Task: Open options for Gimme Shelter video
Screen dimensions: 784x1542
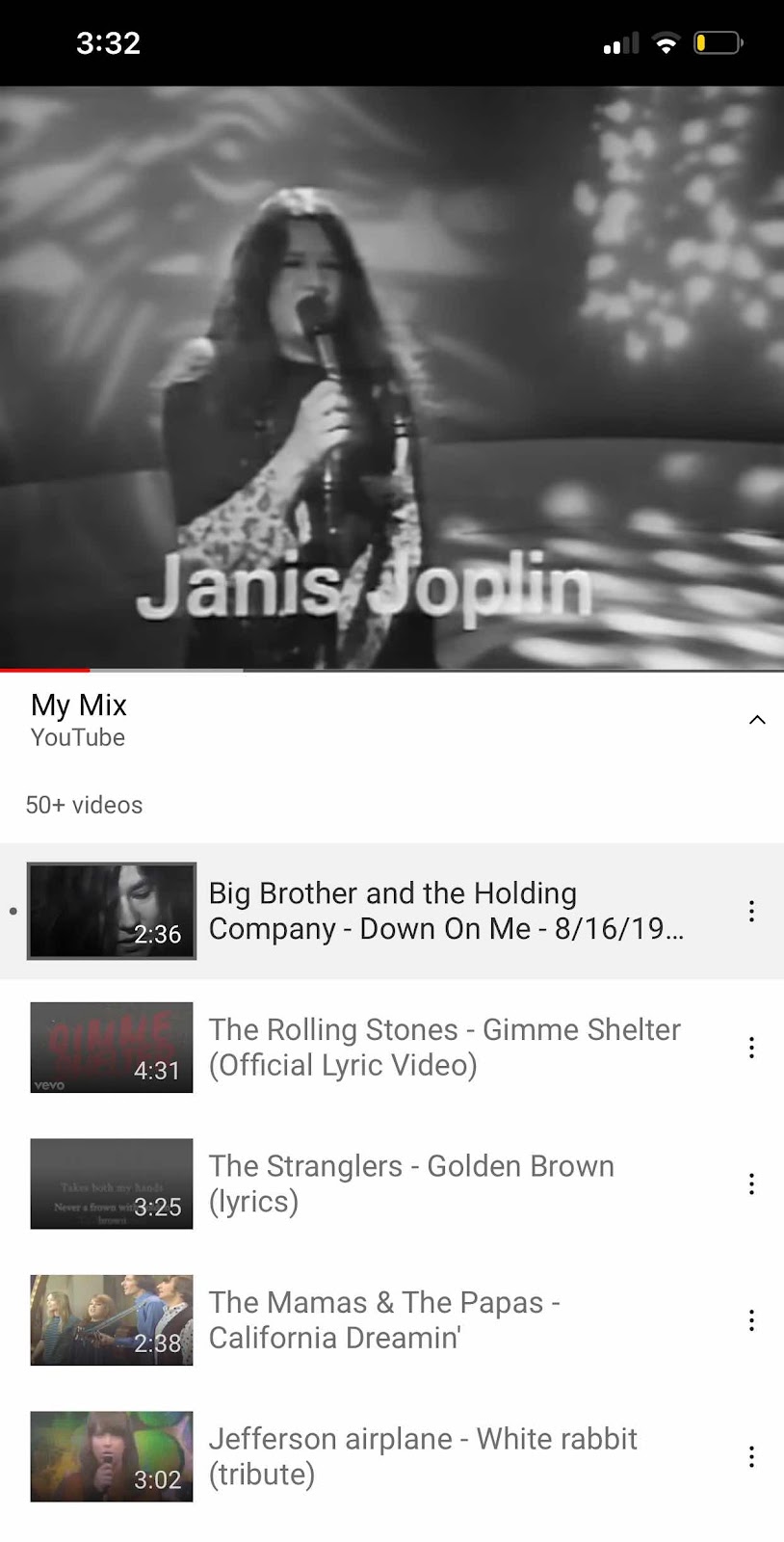Action: click(751, 1048)
